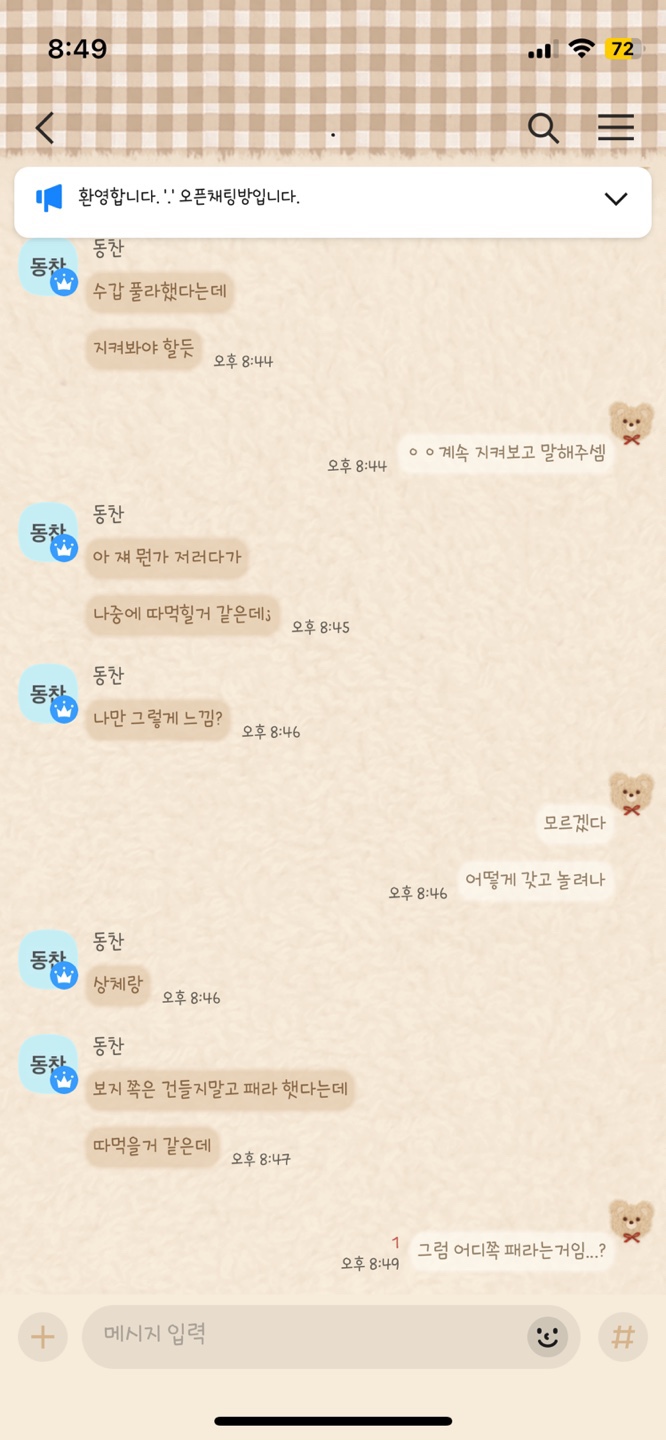This screenshot has height=1440, width=666.
Task: Open the plus attachment menu
Action: [x=43, y=1337]
